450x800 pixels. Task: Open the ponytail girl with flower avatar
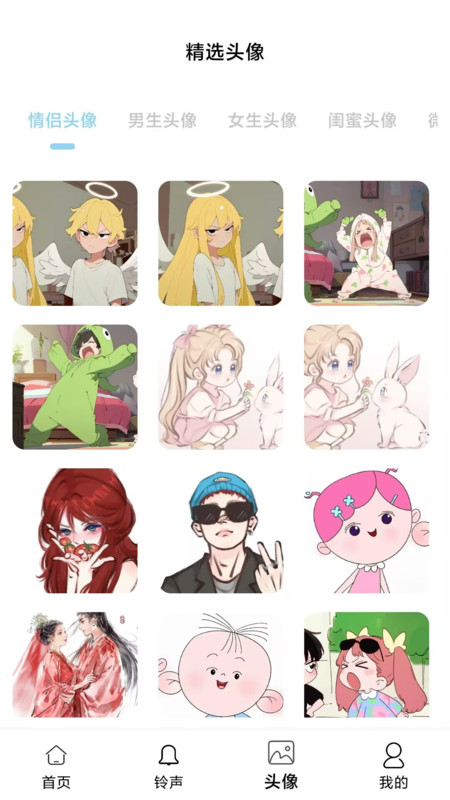(x=221, y=387)
